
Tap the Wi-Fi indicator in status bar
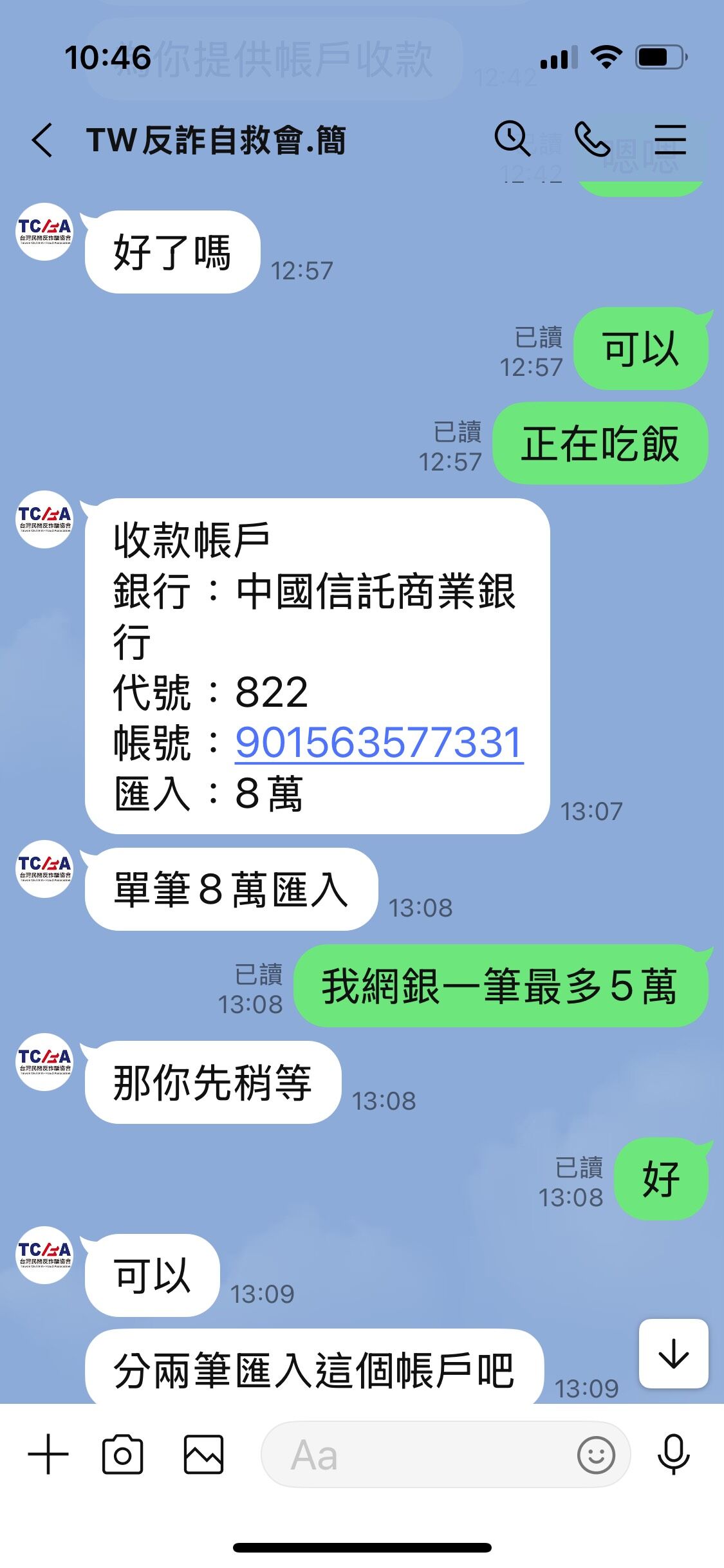pyautogui.click(x=604, y=57)
